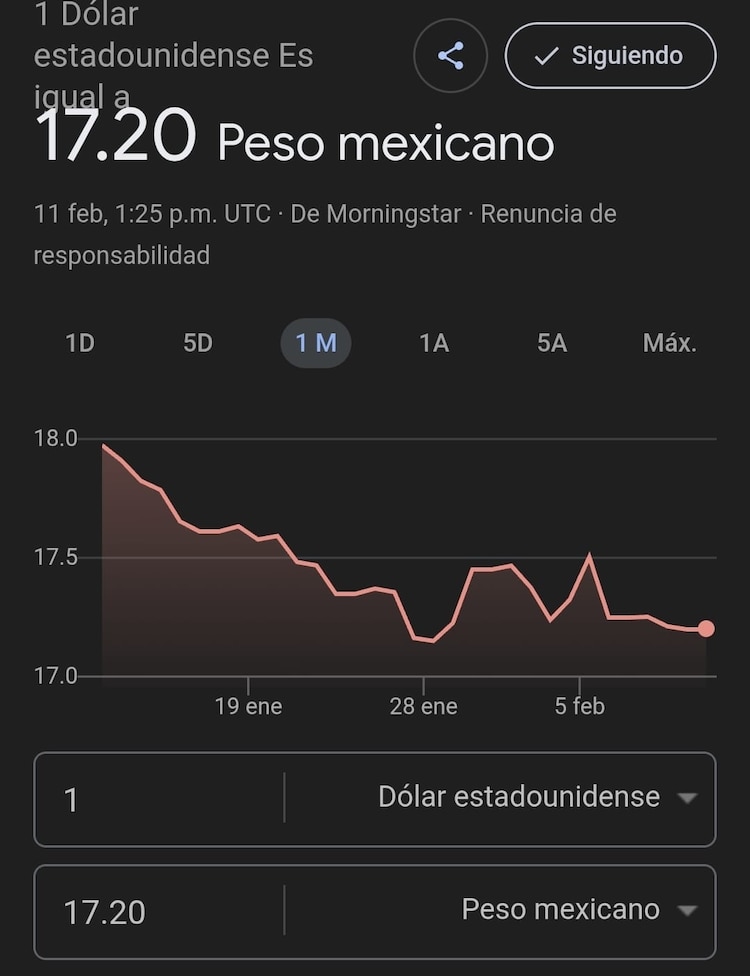Expand the dropdown arrow next to Peso mexicano

[x=688, y=910]
